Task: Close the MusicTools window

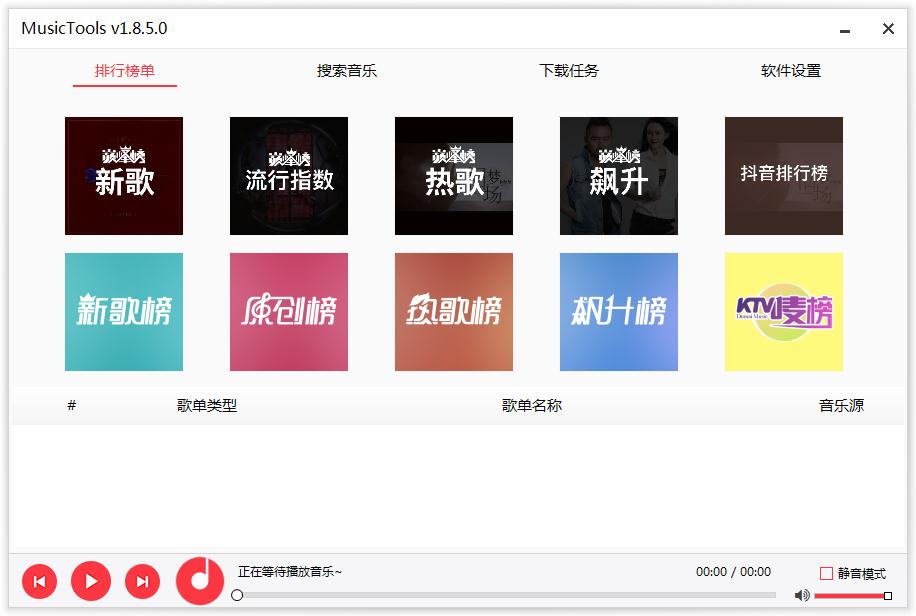Action: click(x=888, y=29)
